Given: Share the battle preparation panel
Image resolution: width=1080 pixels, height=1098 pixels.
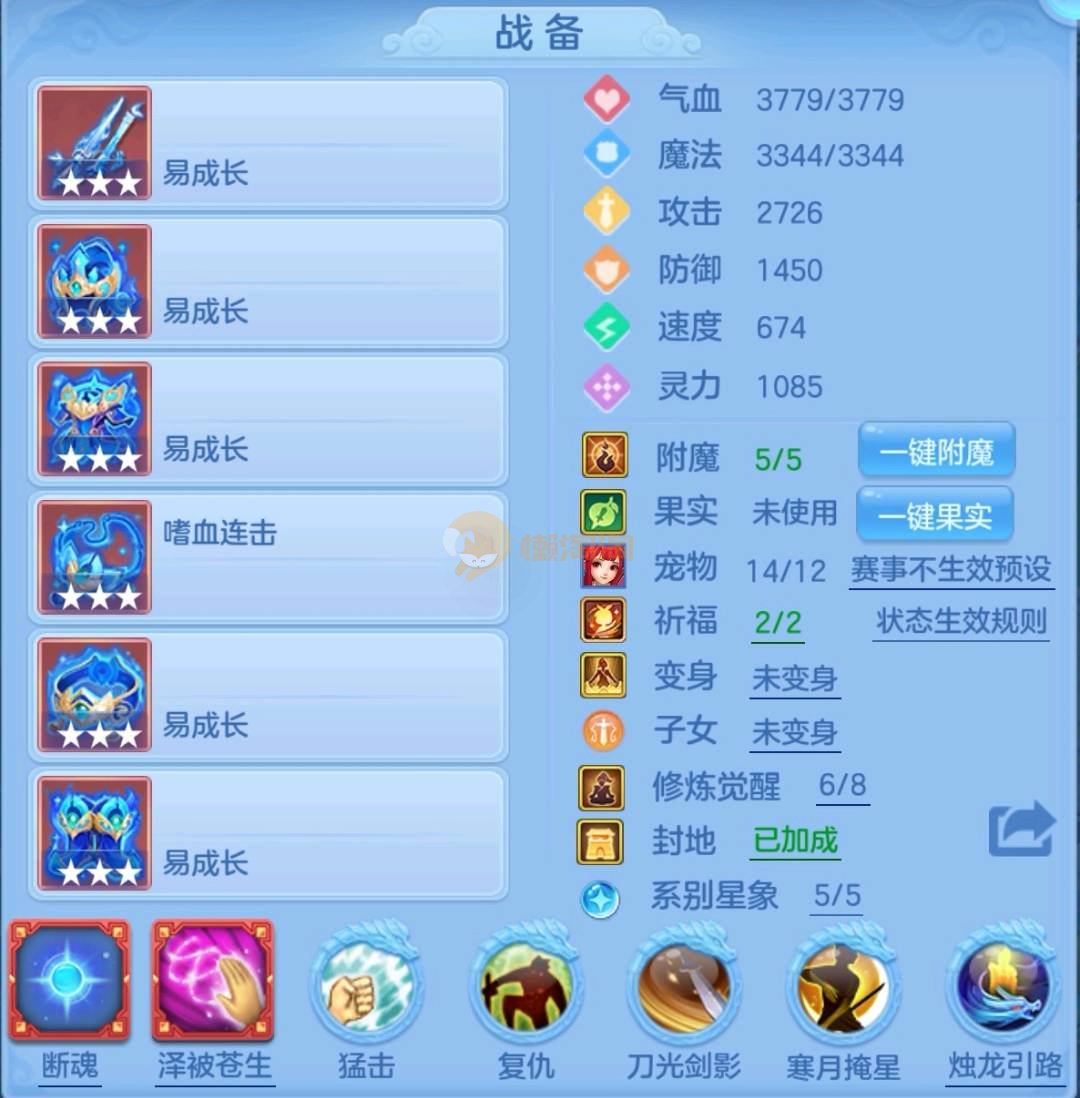Looking at the screenshot, I should click(1021, 829).
